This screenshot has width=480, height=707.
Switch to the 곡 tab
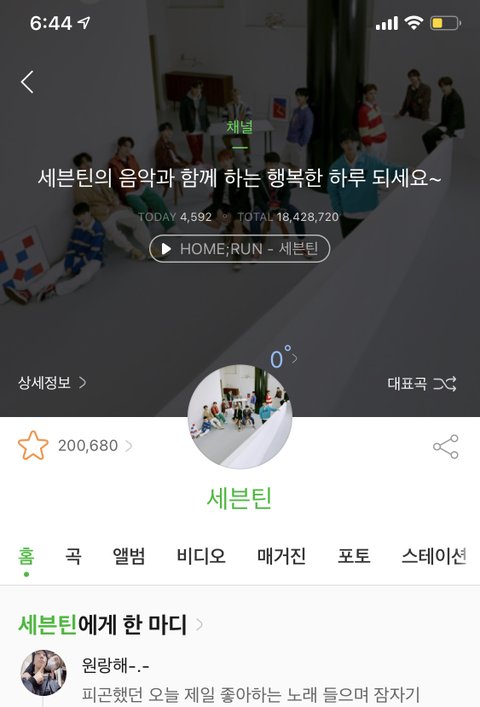73,556
